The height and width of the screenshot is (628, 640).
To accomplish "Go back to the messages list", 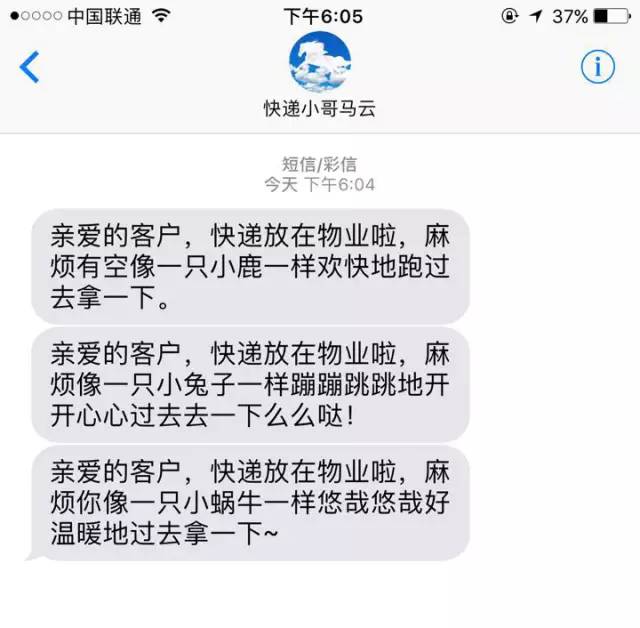I will [30, 67].
